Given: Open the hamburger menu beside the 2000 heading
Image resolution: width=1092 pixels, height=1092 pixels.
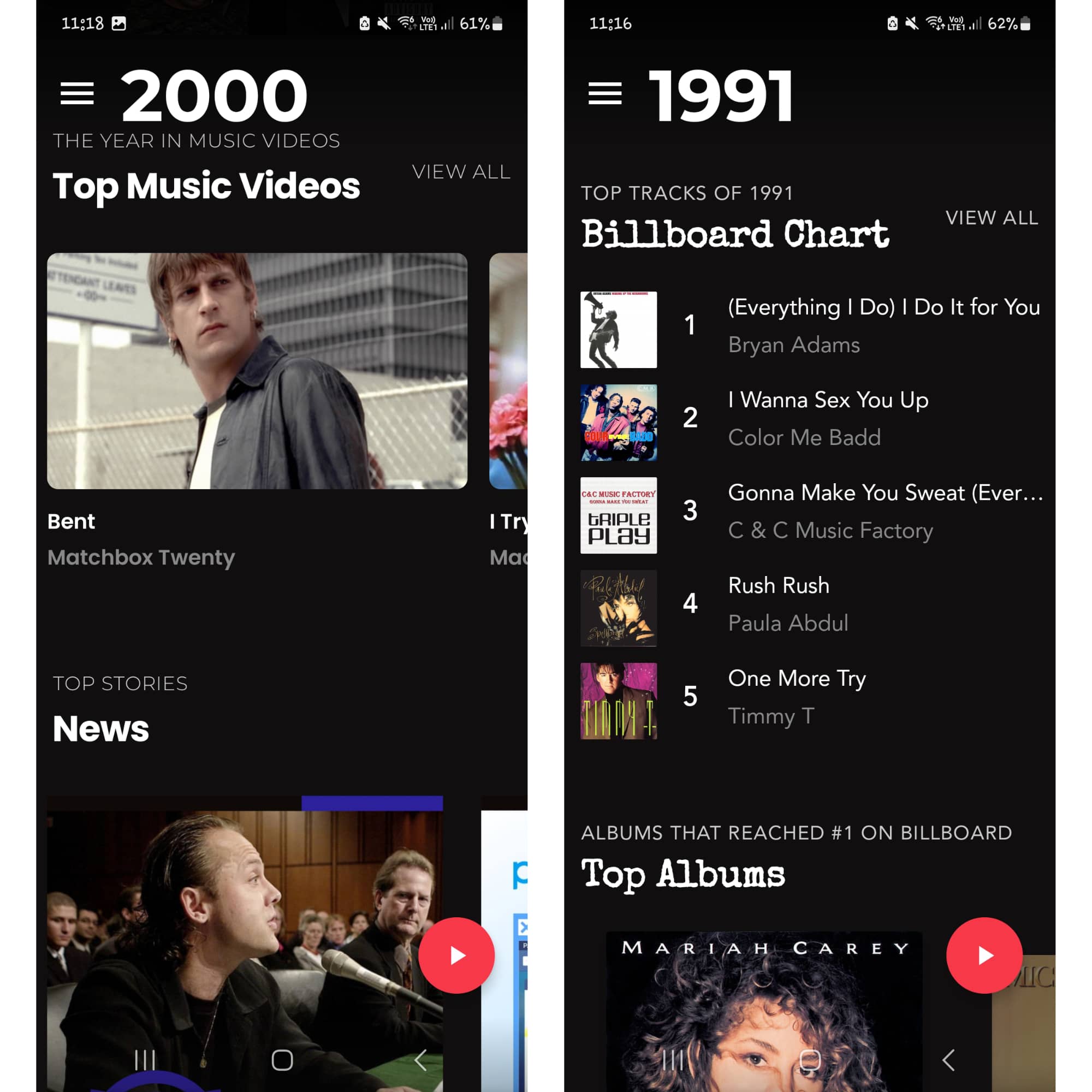Looking at the screenshot, I should [77, 94].
